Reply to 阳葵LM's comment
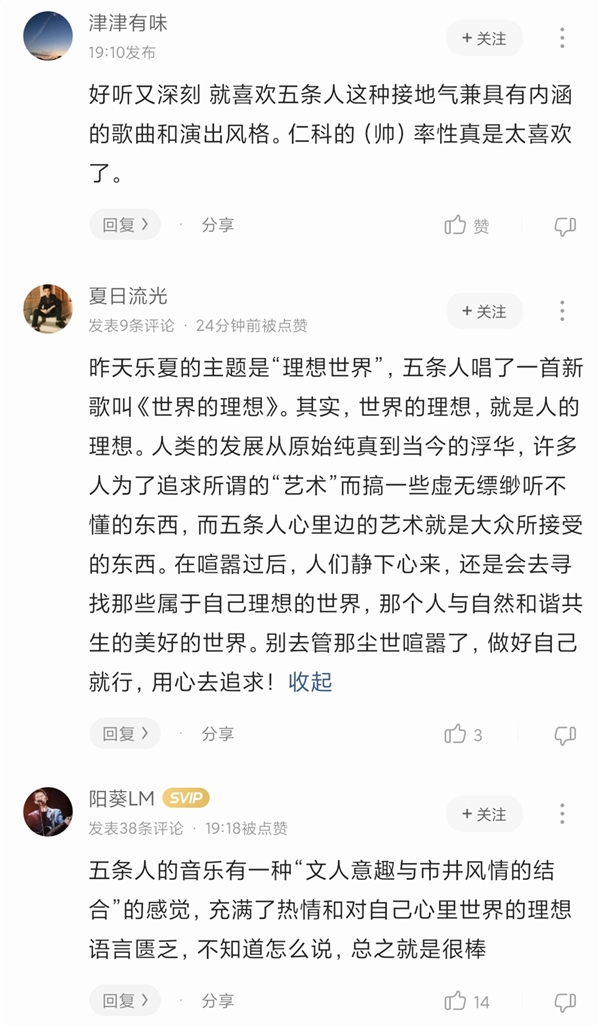 click(x=125, y=1000)
